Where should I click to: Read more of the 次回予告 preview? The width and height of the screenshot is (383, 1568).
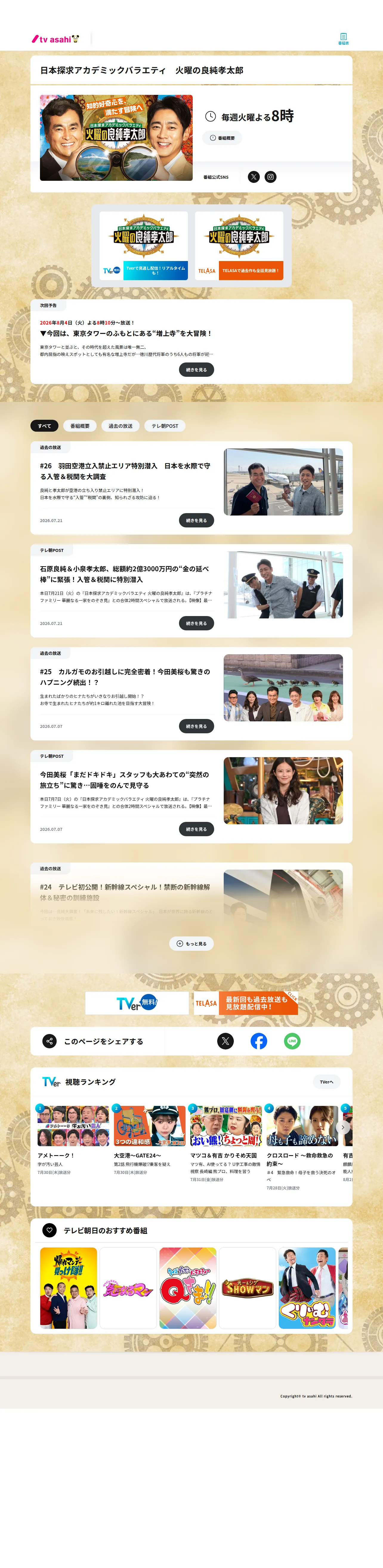pyautogui.click(x=196, y=370)
